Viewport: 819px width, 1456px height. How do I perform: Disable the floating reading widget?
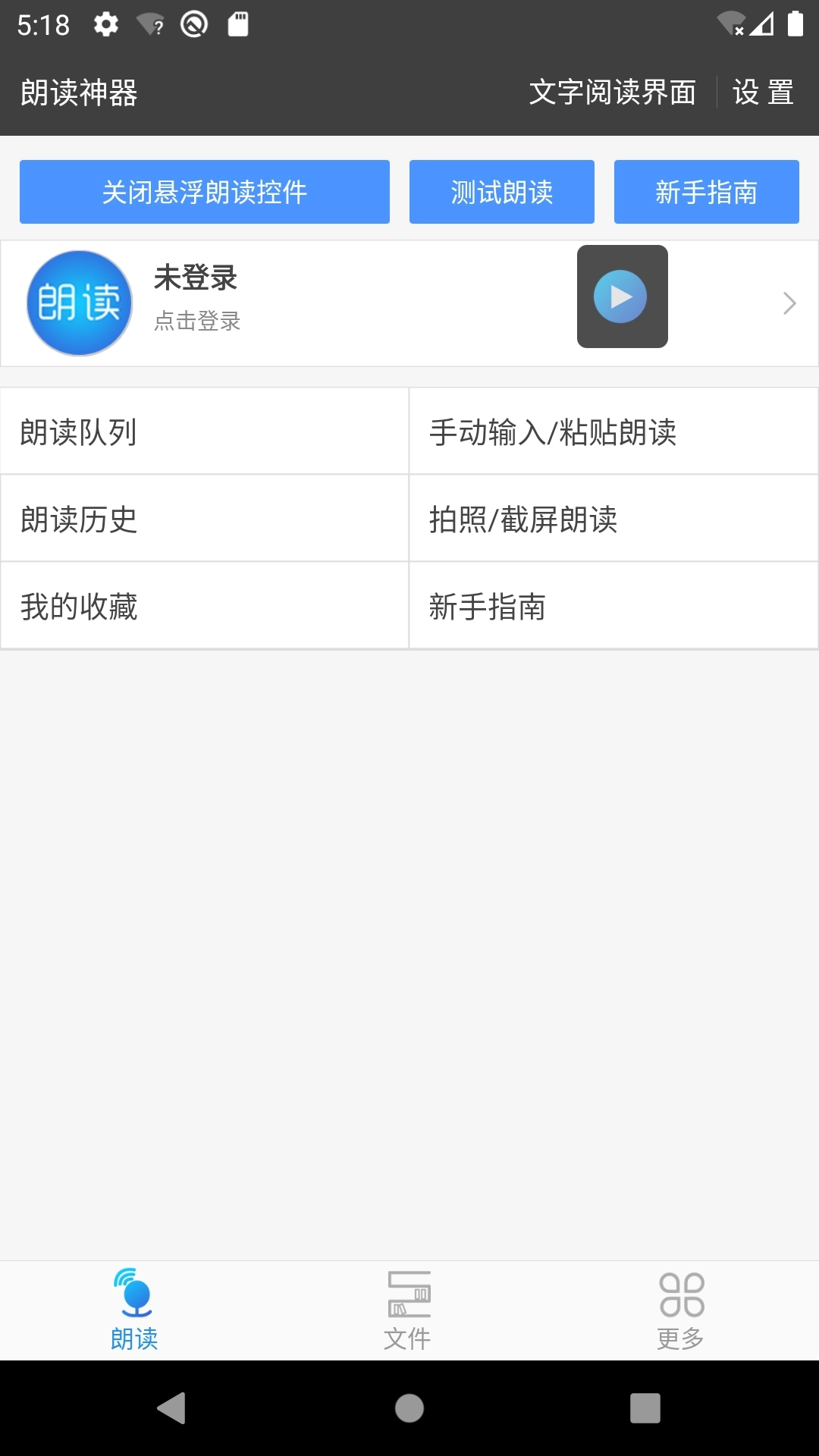tap(205, 192)
